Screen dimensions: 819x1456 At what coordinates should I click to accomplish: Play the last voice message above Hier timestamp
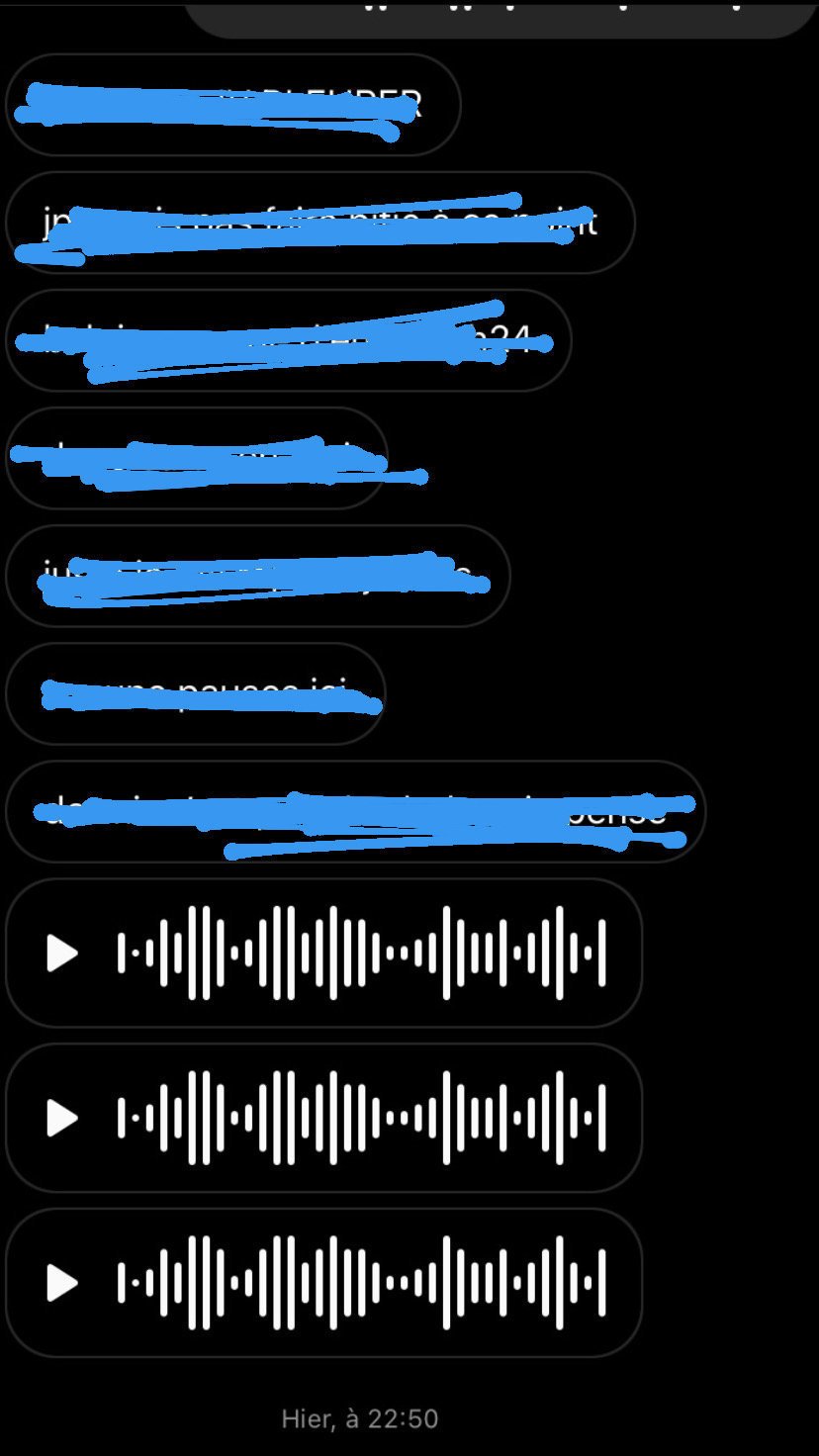click(x=62, y=1284)
